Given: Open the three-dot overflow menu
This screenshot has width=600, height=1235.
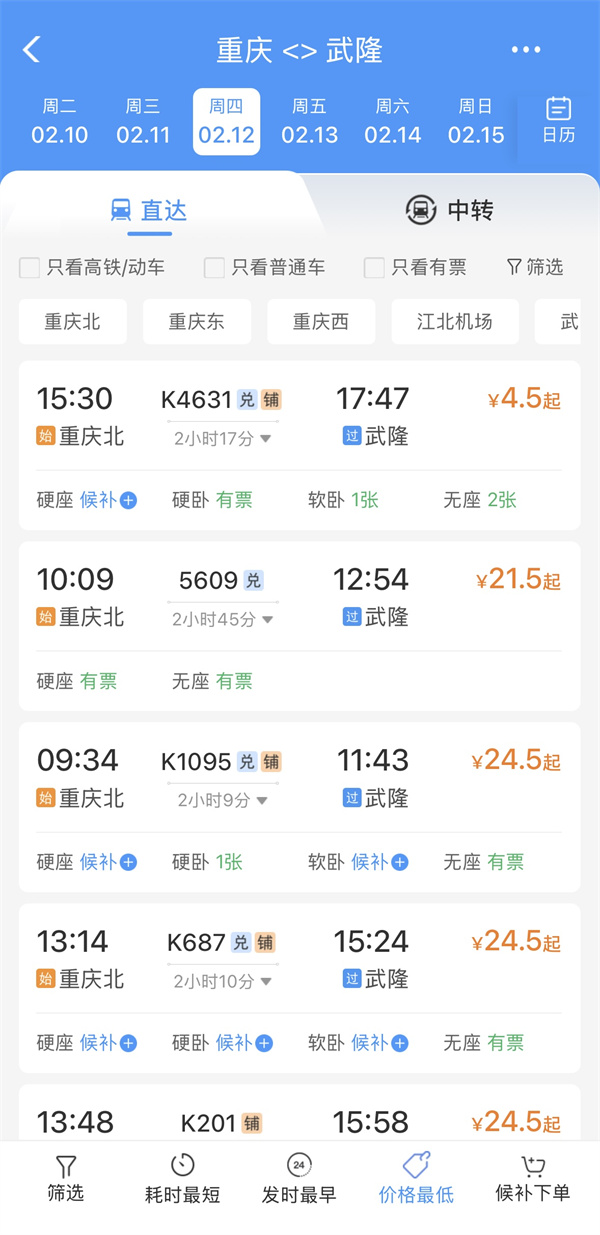Looking at the screenshot, I should click(x=525, y=50).
